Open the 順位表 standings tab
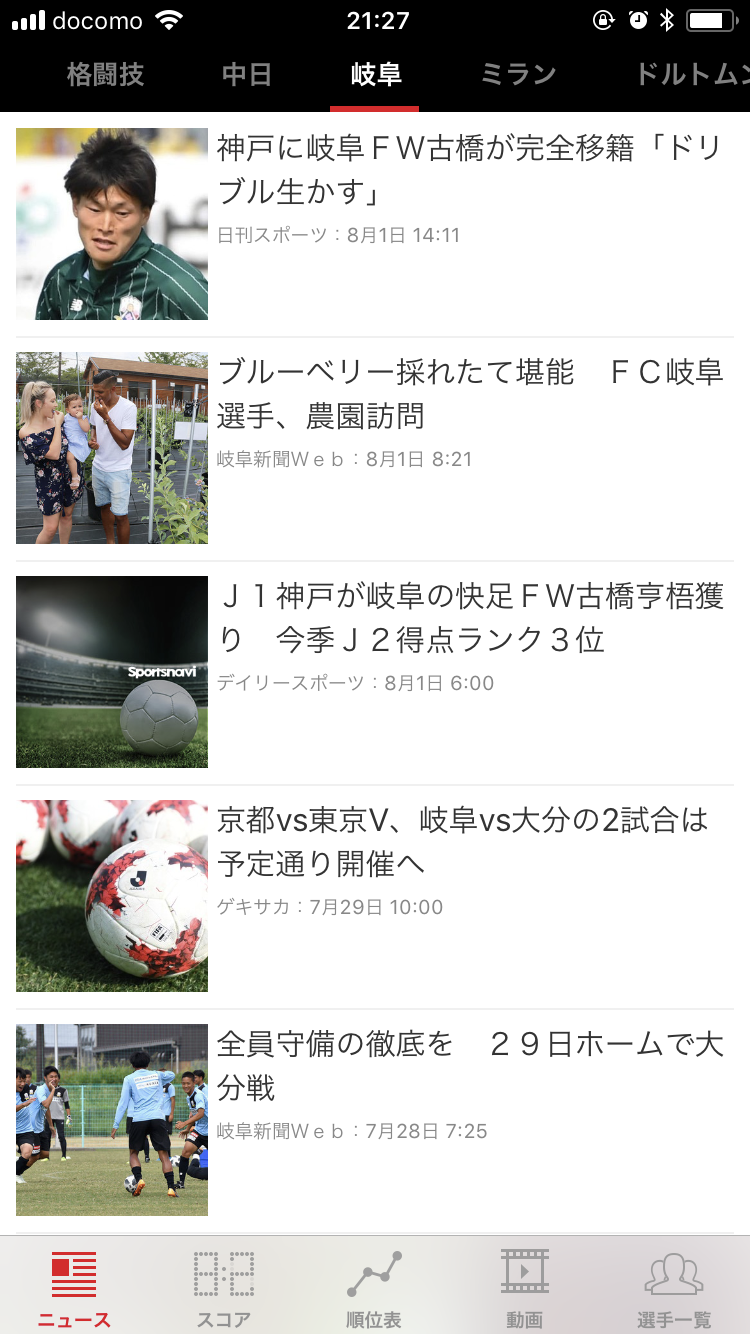 pos(374,1288)
